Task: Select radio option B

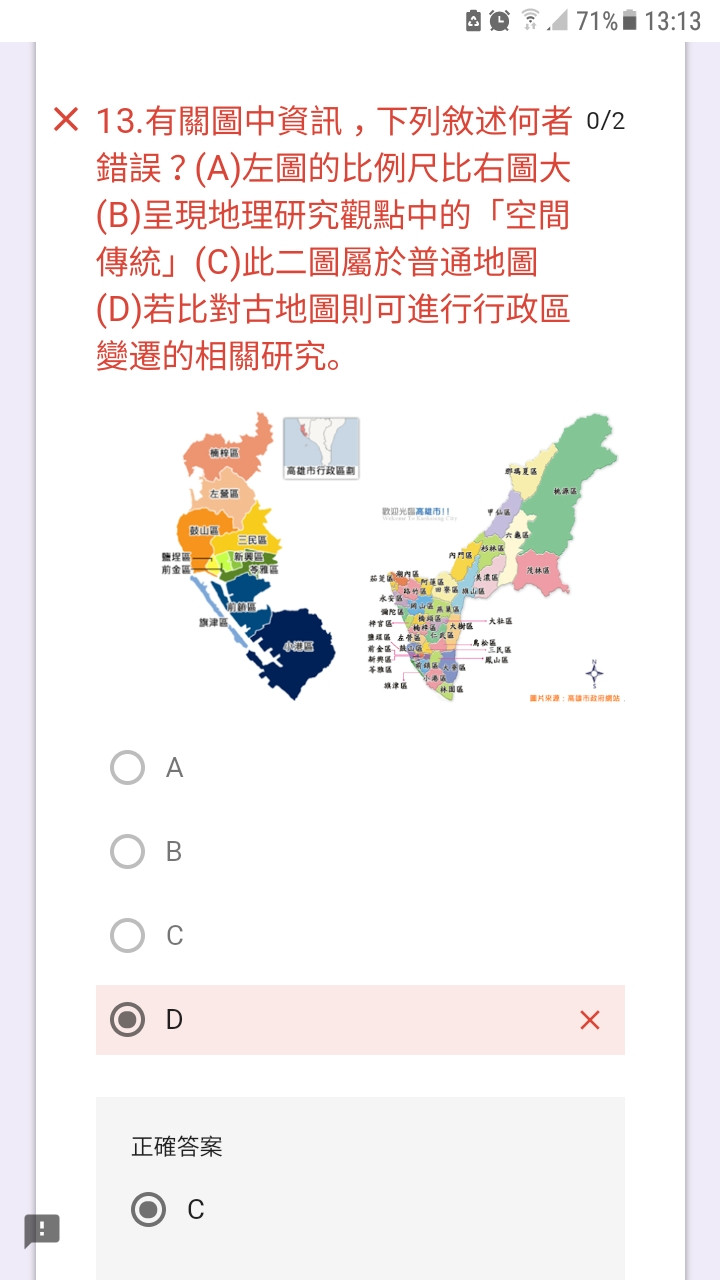Action: point(128,852)
